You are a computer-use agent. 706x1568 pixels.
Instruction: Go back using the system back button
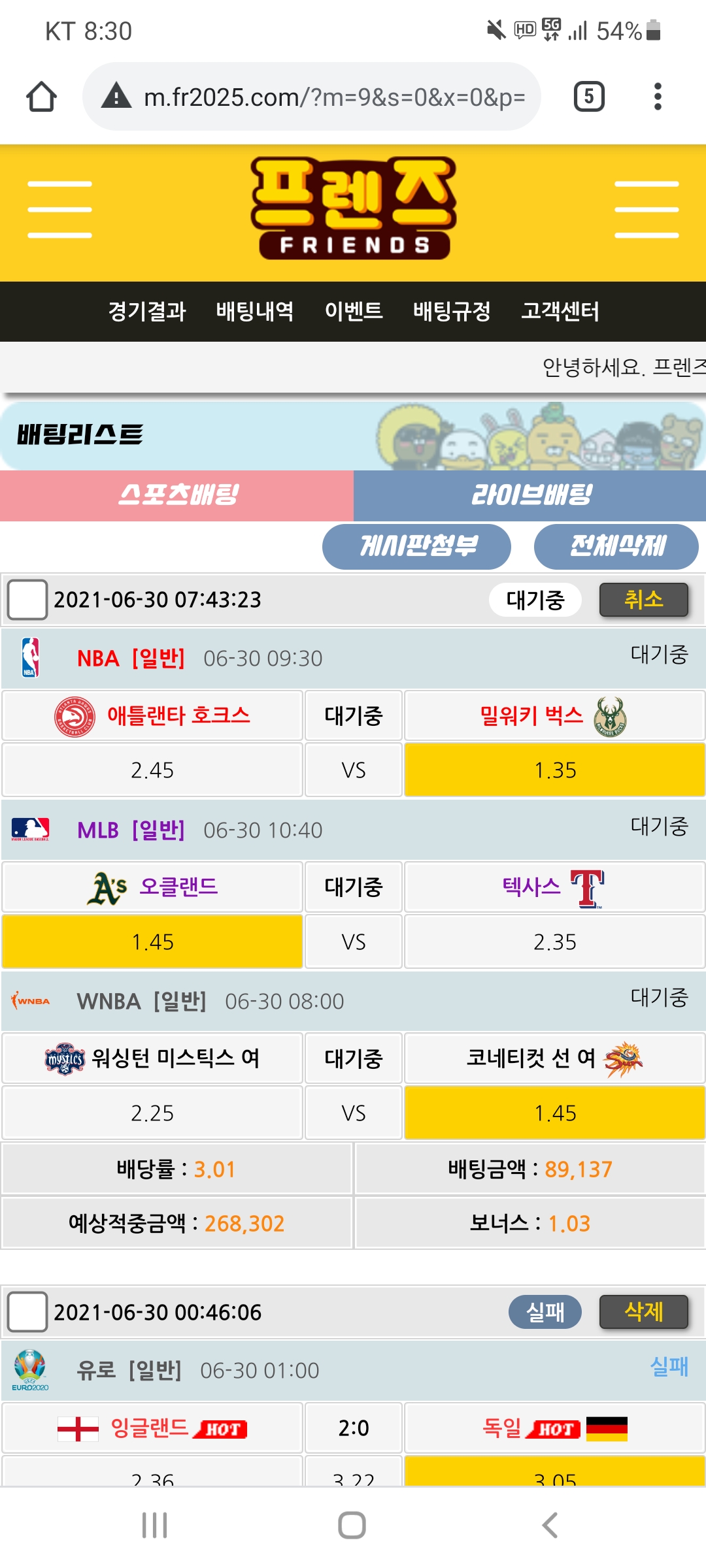tap(550, 1526)
